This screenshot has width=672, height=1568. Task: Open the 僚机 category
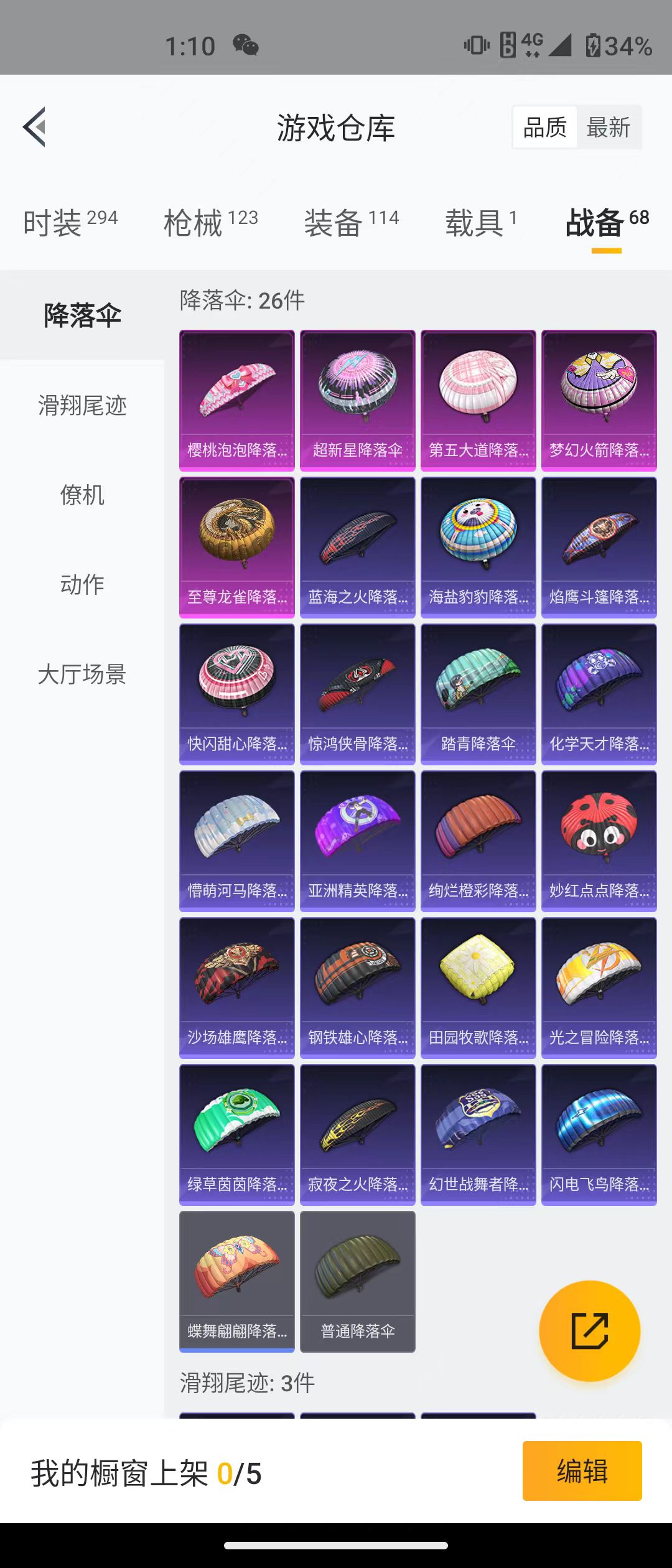(x=82, y=495)
